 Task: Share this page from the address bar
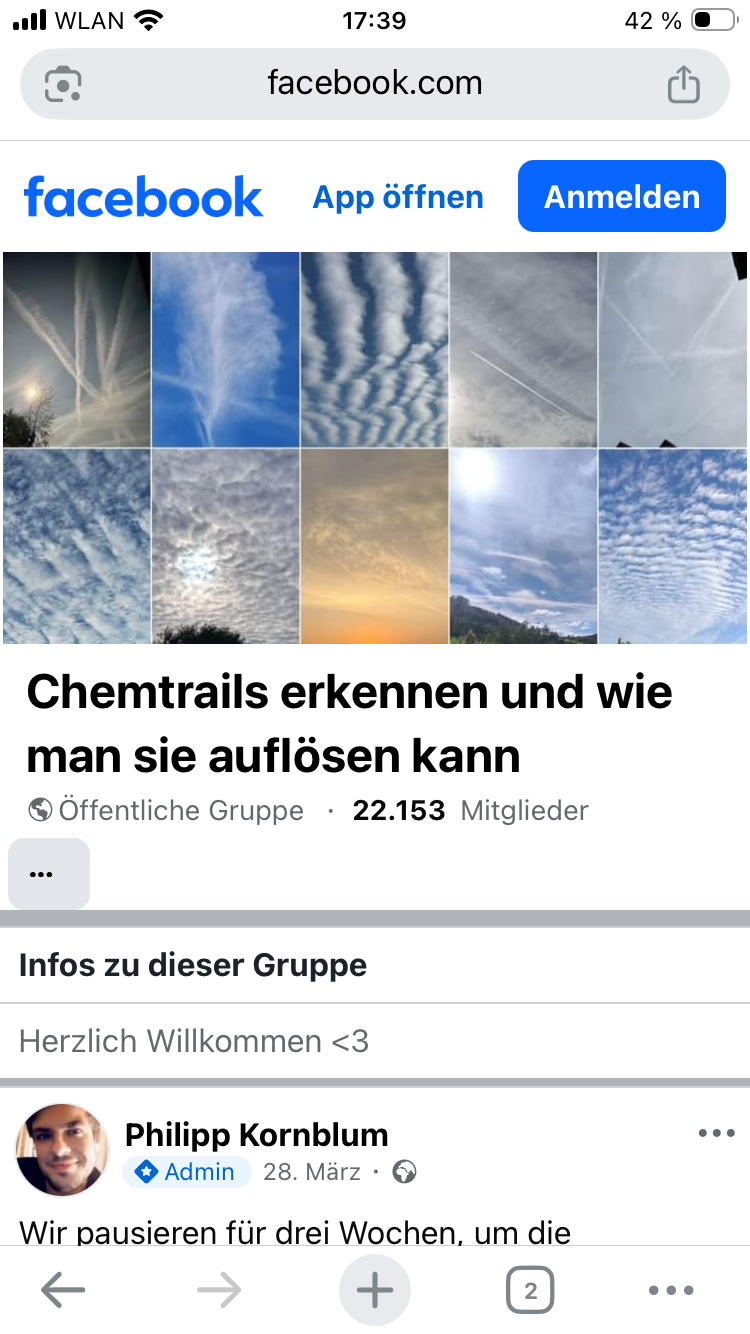click(x=683, y=84)
